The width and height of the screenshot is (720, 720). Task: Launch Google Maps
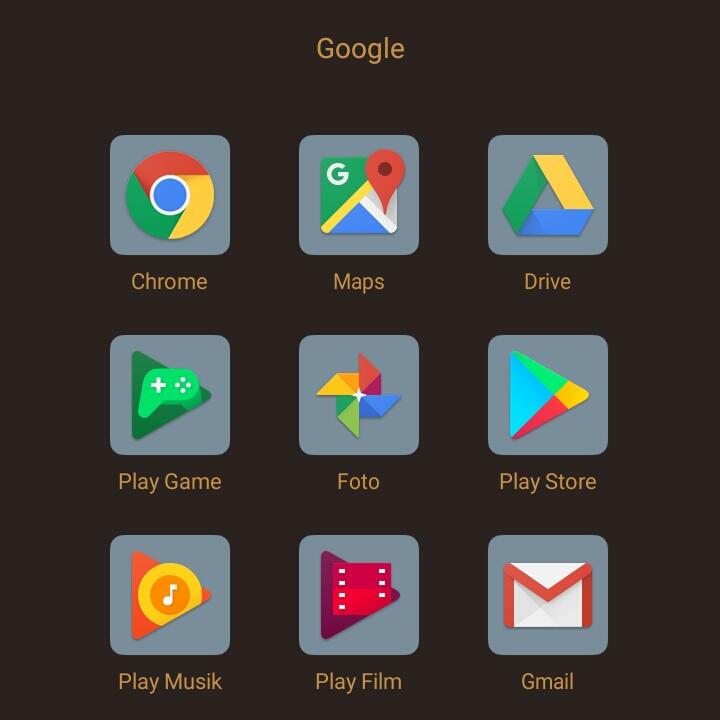pos(358,195)
